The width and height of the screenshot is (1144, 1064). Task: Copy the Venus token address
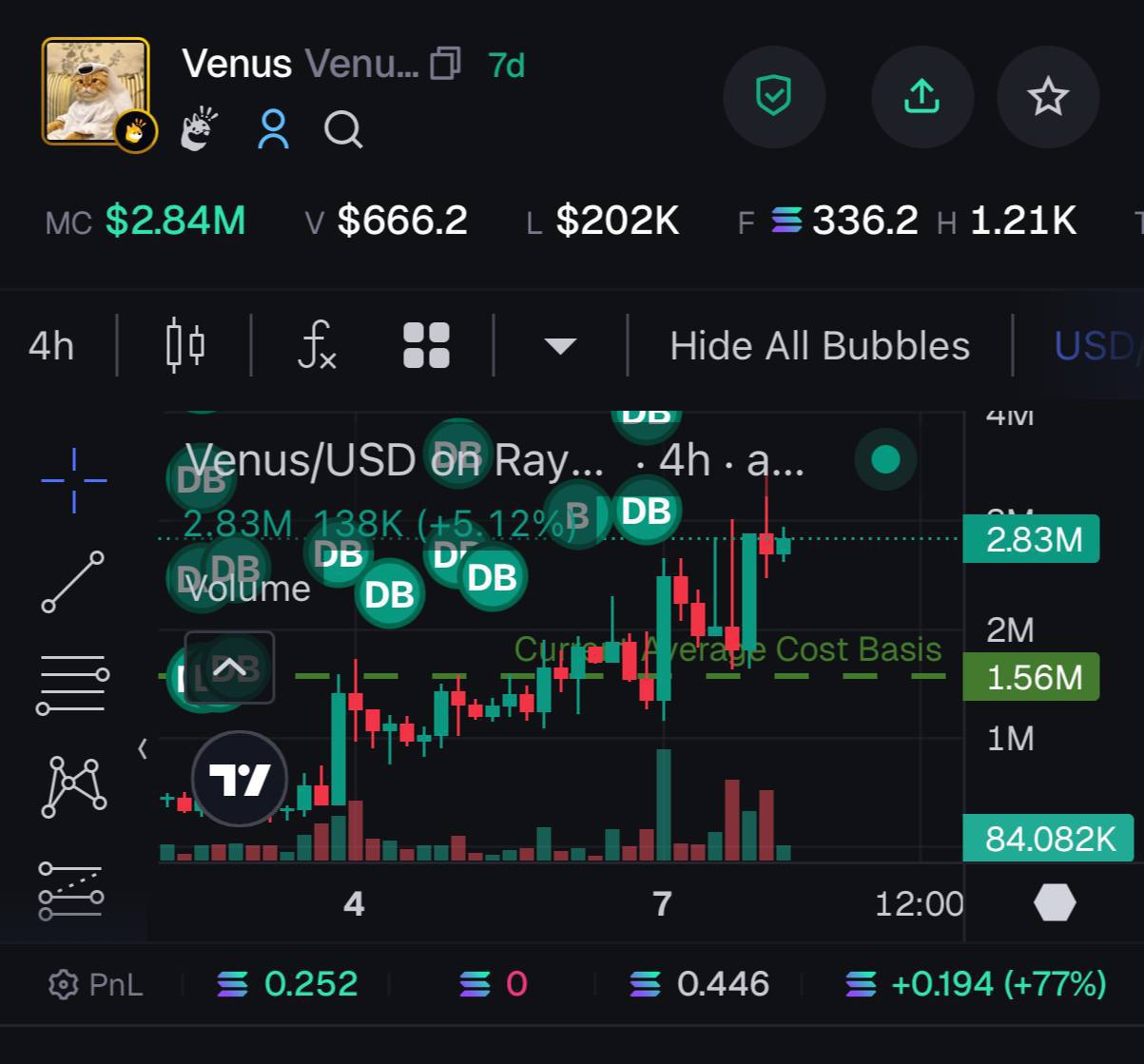click(x=445, y=65)
